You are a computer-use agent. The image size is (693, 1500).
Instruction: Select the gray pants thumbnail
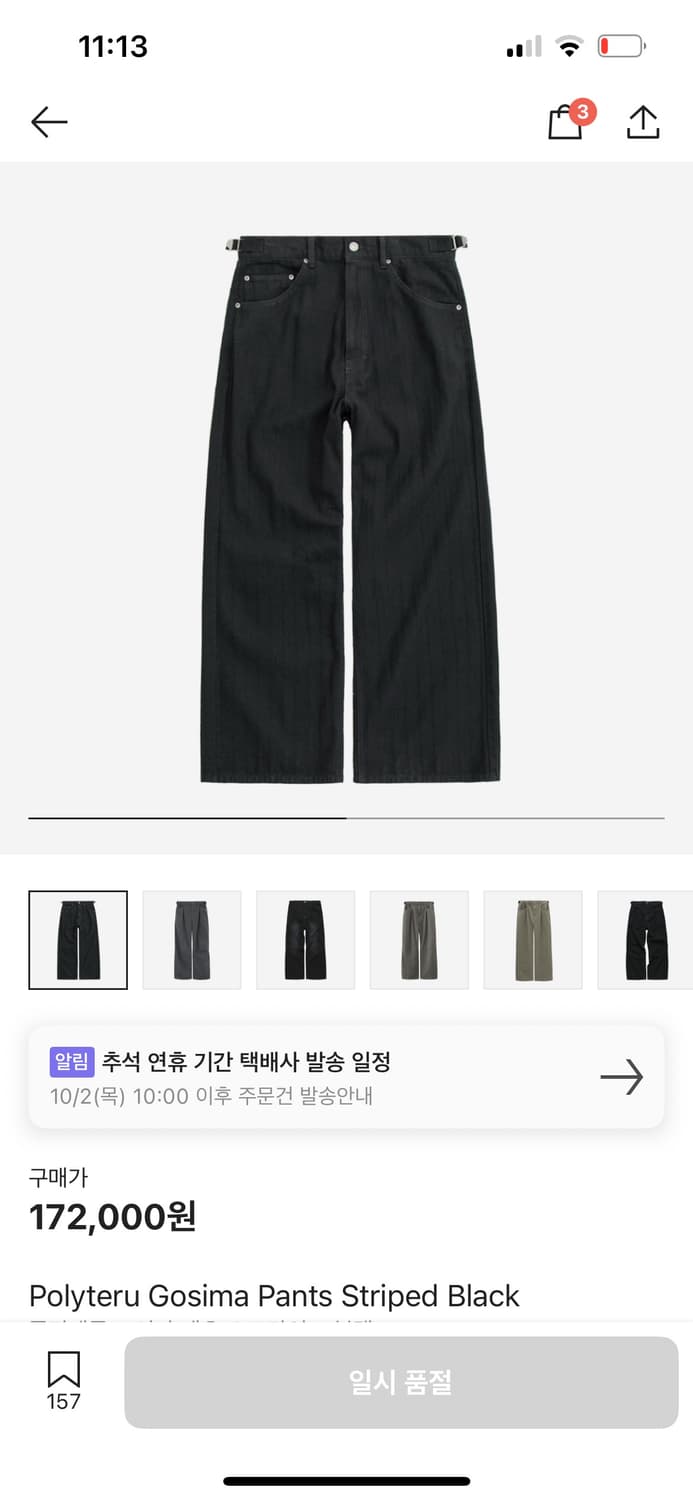click(192, 940)
